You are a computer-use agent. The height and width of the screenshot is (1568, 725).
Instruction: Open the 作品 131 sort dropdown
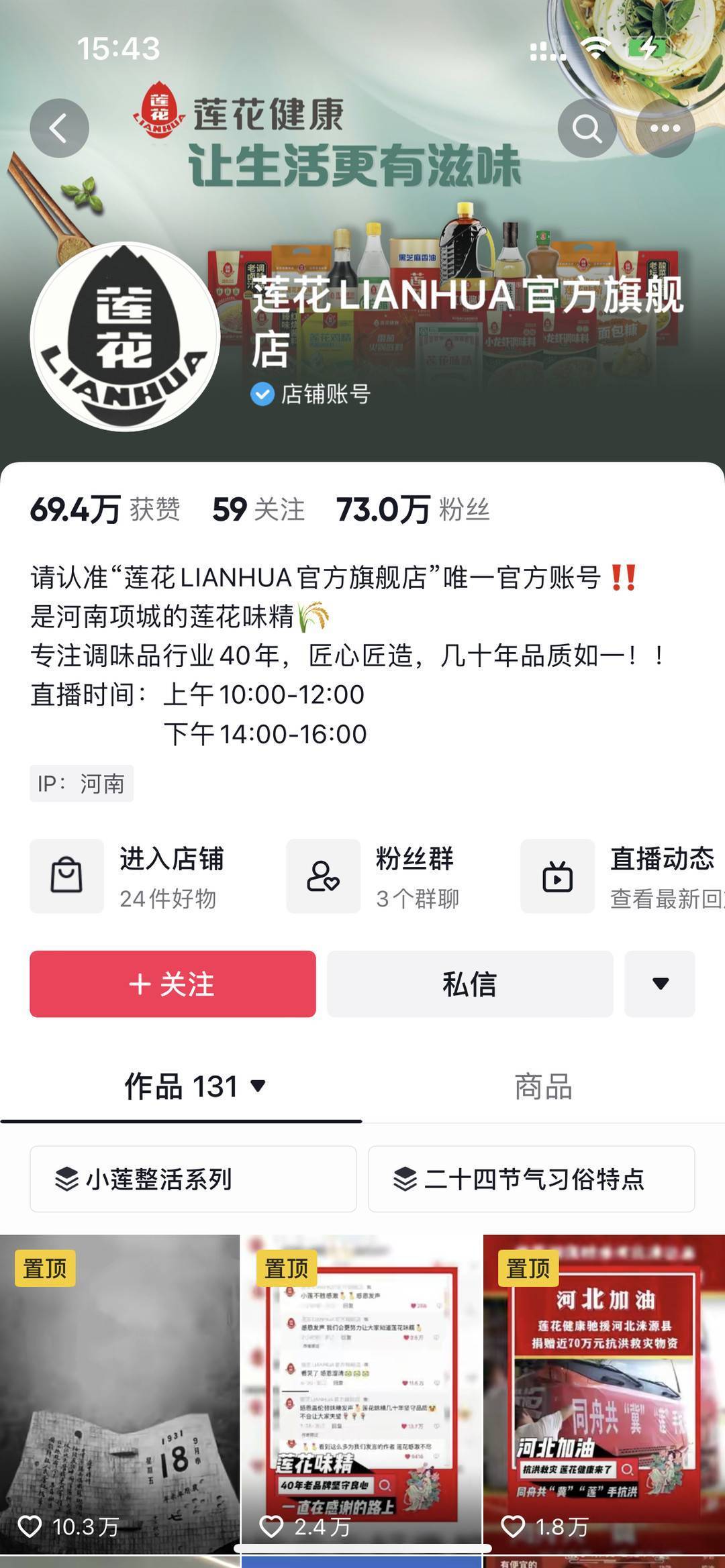196,1086
